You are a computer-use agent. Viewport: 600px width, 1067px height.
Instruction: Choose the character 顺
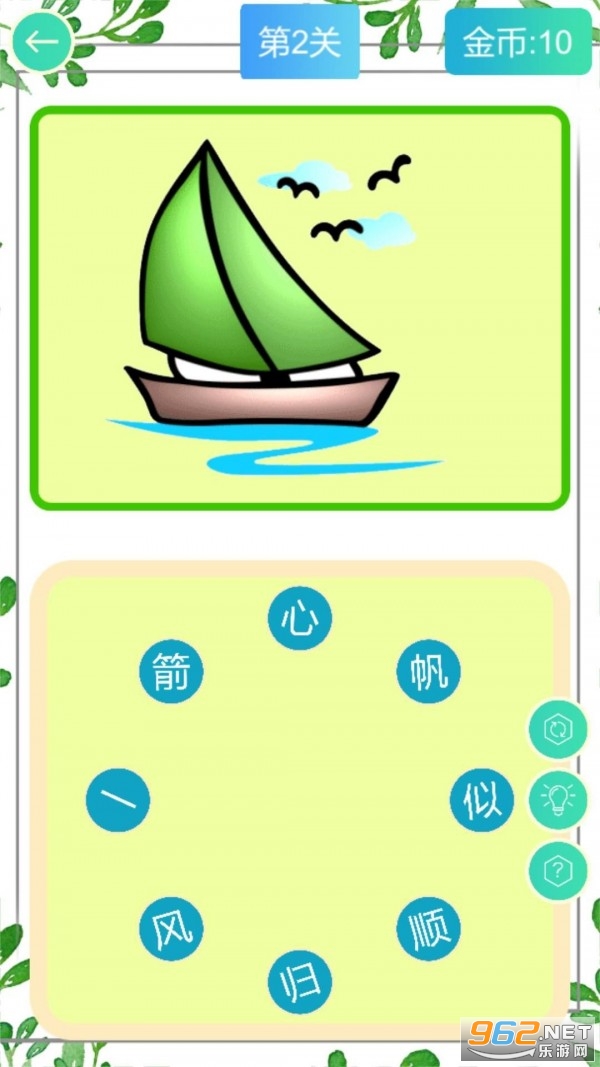[429, 929]
